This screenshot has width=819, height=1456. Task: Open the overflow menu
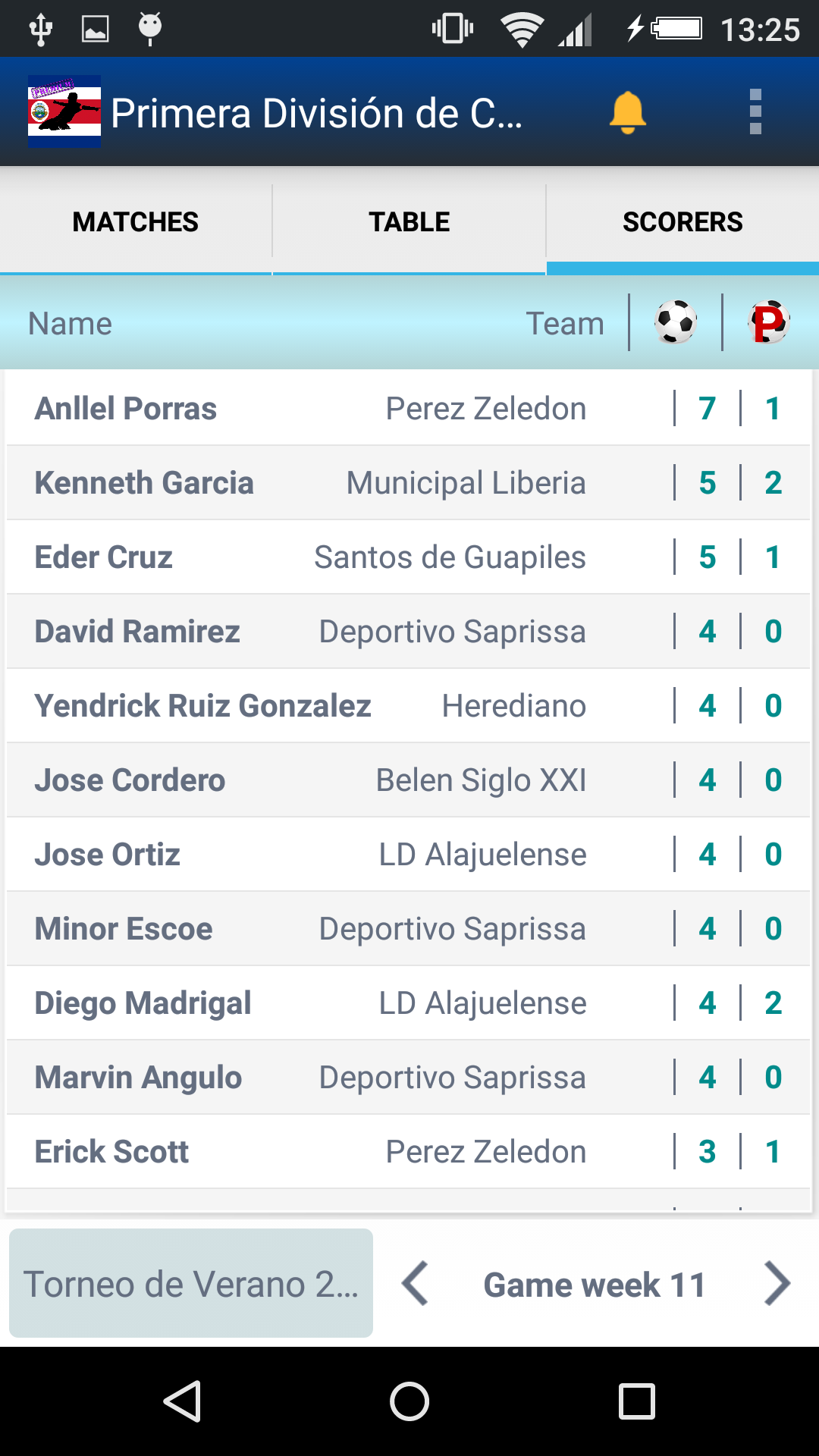coord(754,112)
